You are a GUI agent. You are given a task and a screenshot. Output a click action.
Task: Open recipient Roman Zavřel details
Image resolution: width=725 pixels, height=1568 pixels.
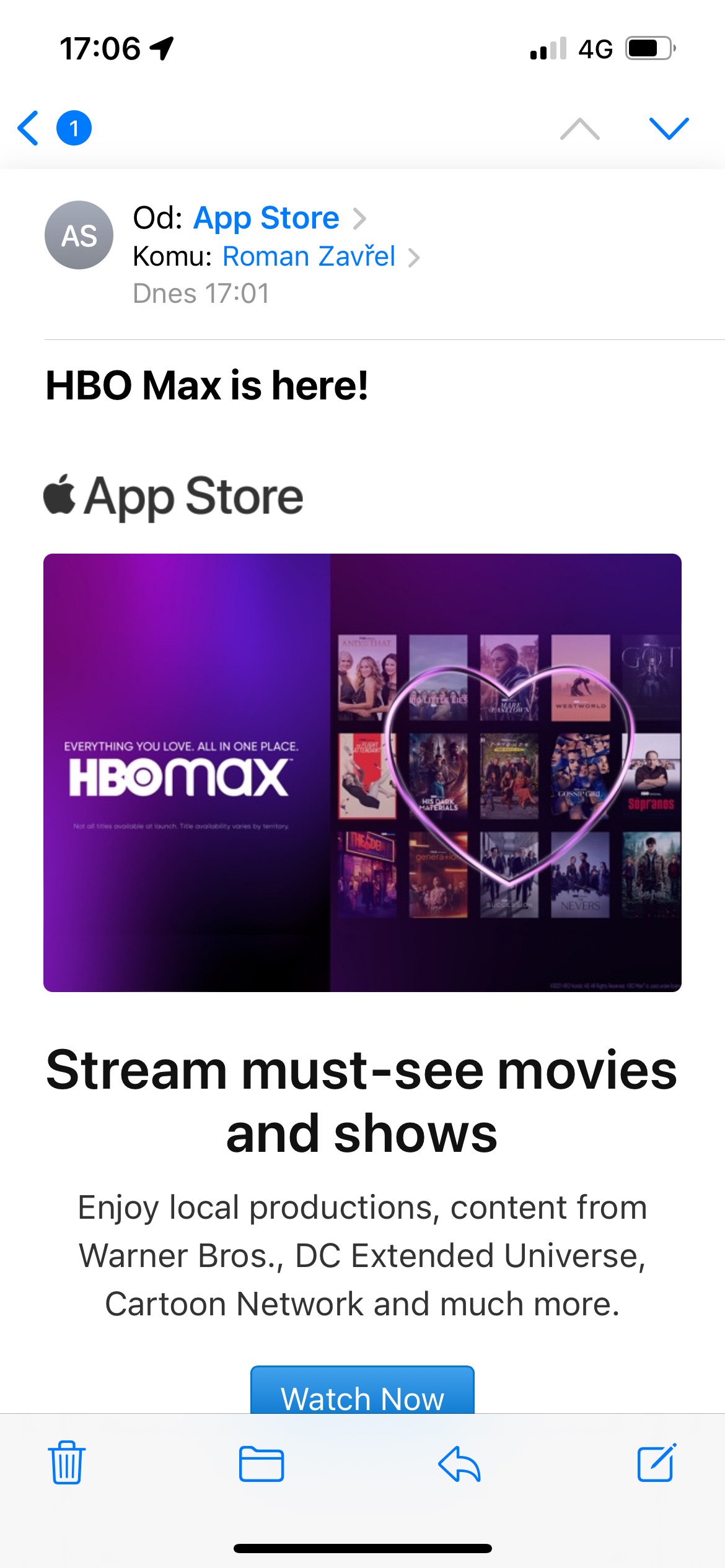point(309,256)
